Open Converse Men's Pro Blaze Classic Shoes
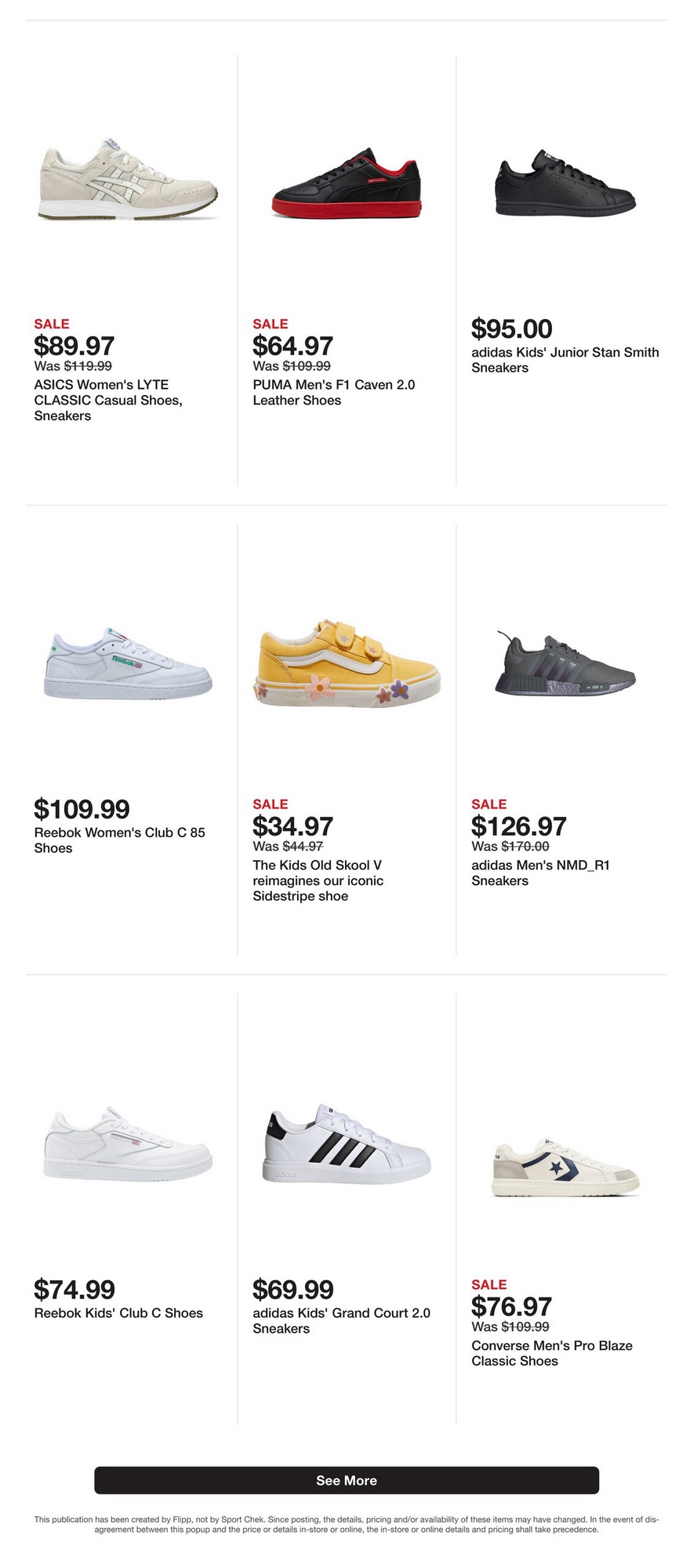Screen dimensions: 694x1568 (x=565, y=1167)
